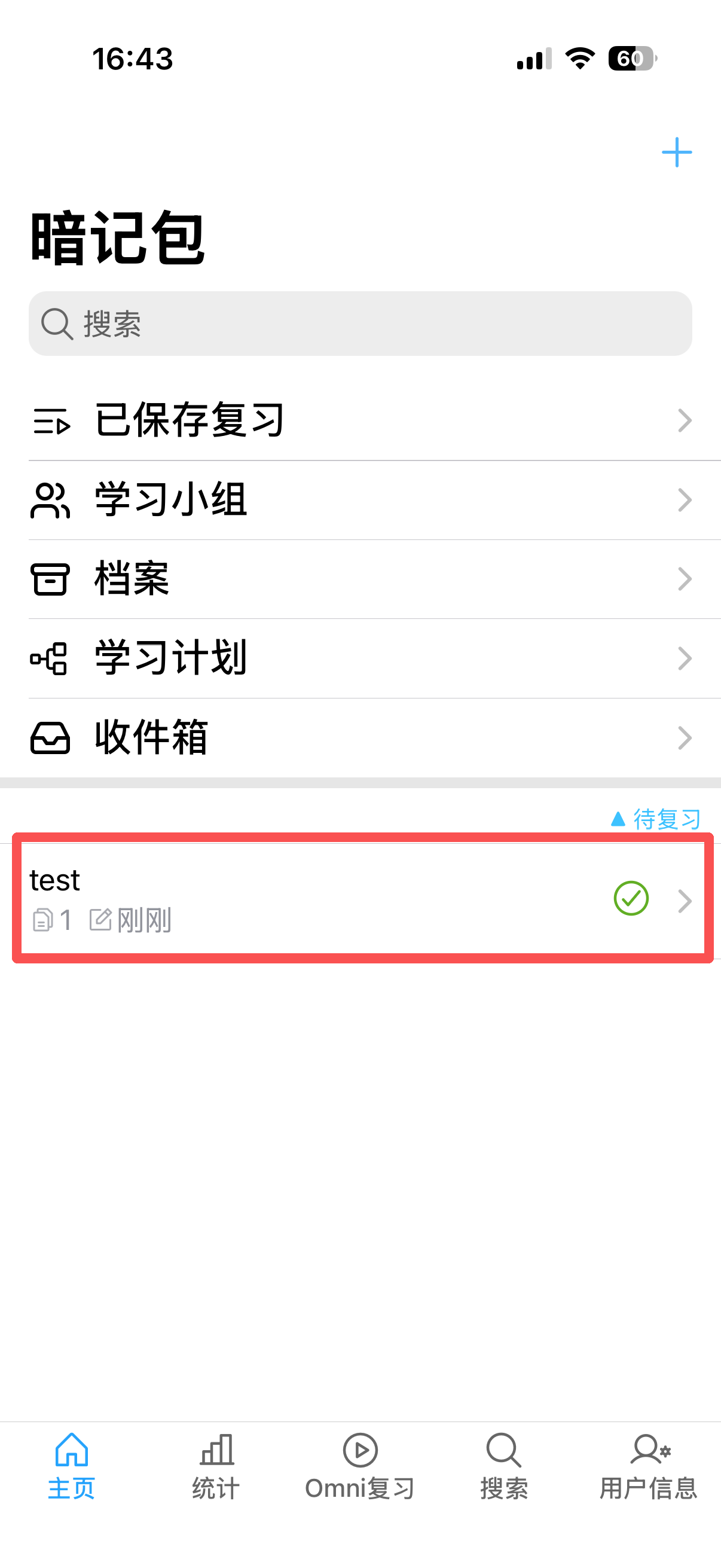Image resolution: width=721 pixels, height=1568 pixels.
Task: Open 学习小组
Action: coord(360,500)
